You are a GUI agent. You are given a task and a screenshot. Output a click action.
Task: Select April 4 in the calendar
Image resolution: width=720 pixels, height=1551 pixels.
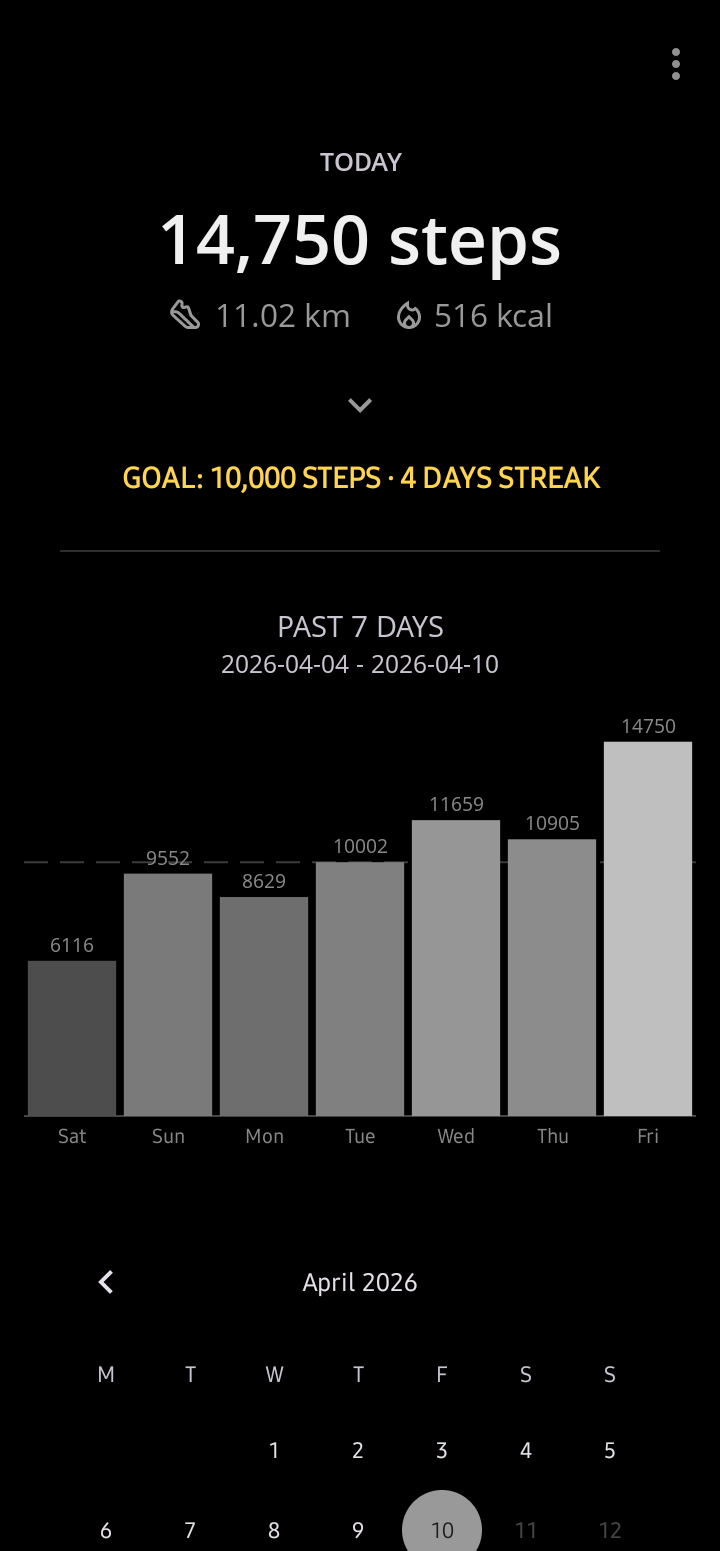[x=526, y=1450]
